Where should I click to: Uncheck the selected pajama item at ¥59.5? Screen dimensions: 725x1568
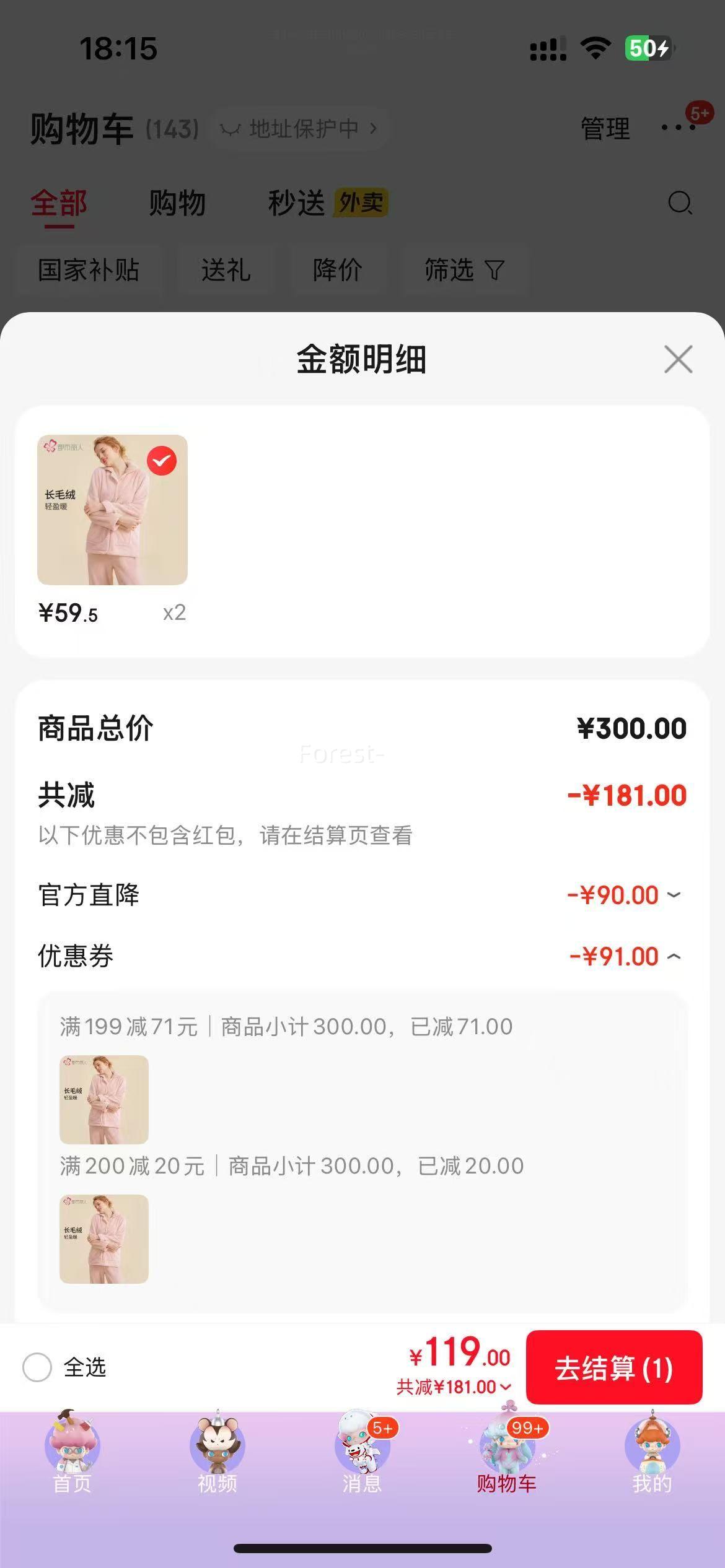pos(162,461)
